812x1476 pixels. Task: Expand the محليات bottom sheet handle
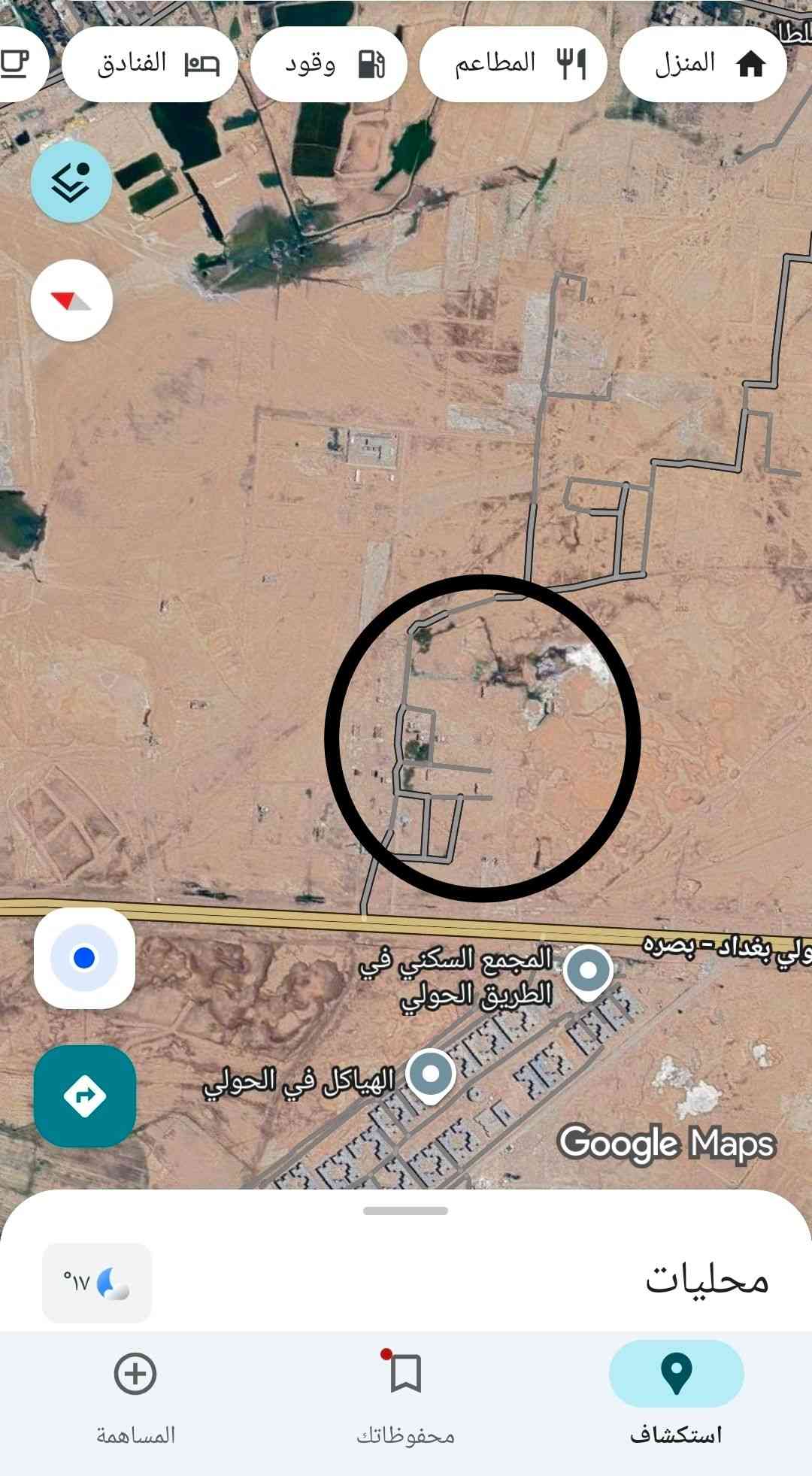coord(405,1211)
